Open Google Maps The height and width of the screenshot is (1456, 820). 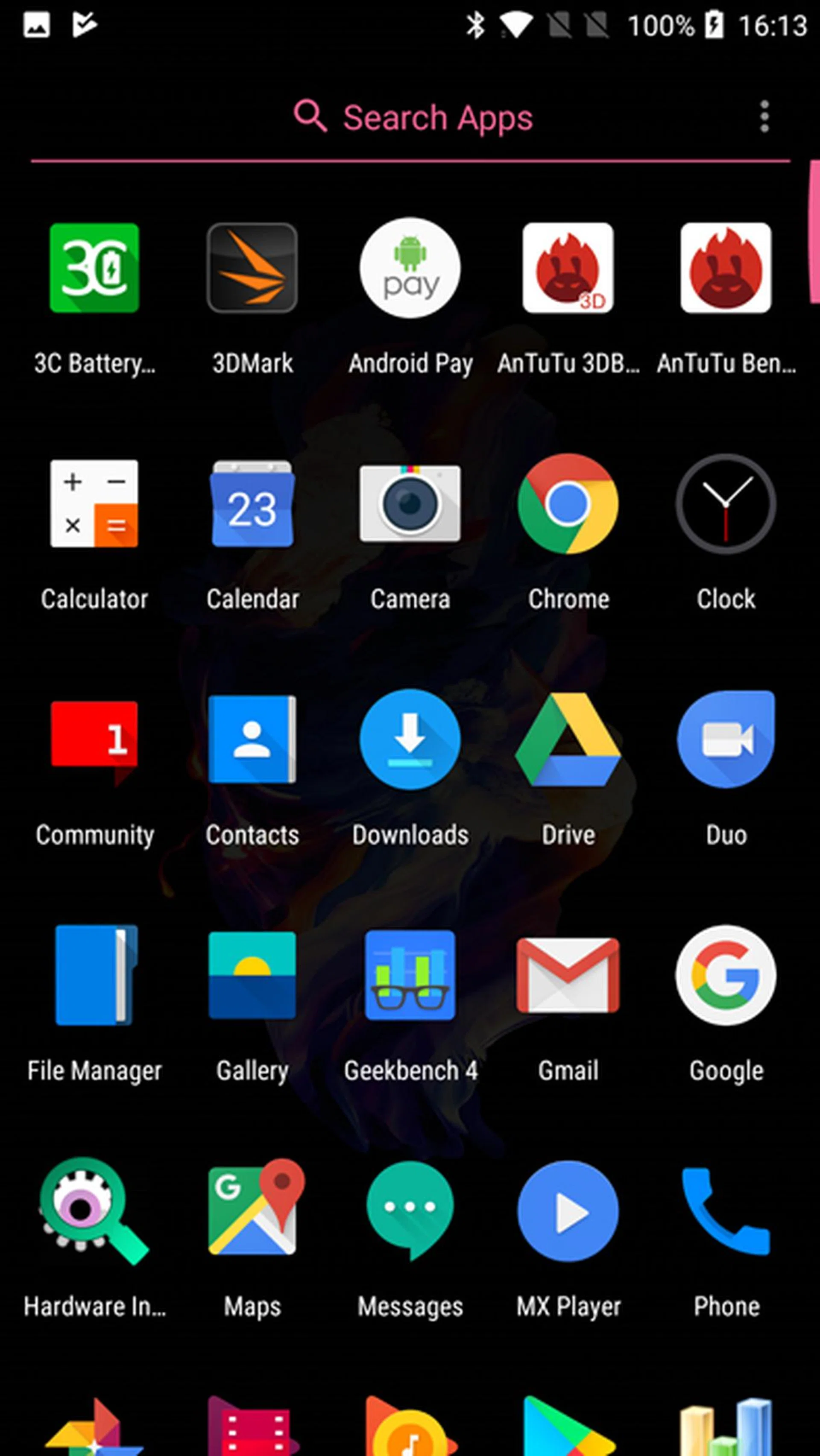click(252, 1210)
